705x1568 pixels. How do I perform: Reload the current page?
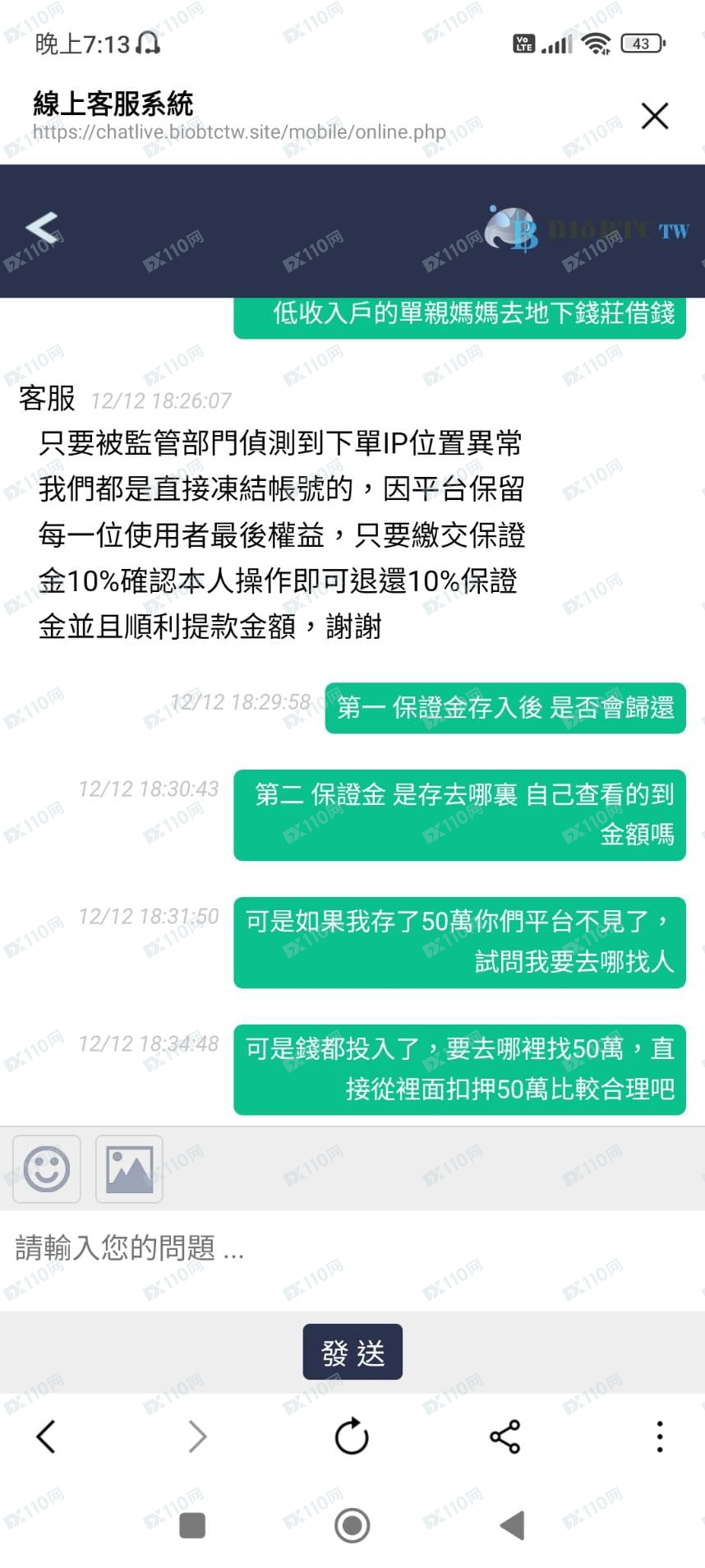[352, 1436]
